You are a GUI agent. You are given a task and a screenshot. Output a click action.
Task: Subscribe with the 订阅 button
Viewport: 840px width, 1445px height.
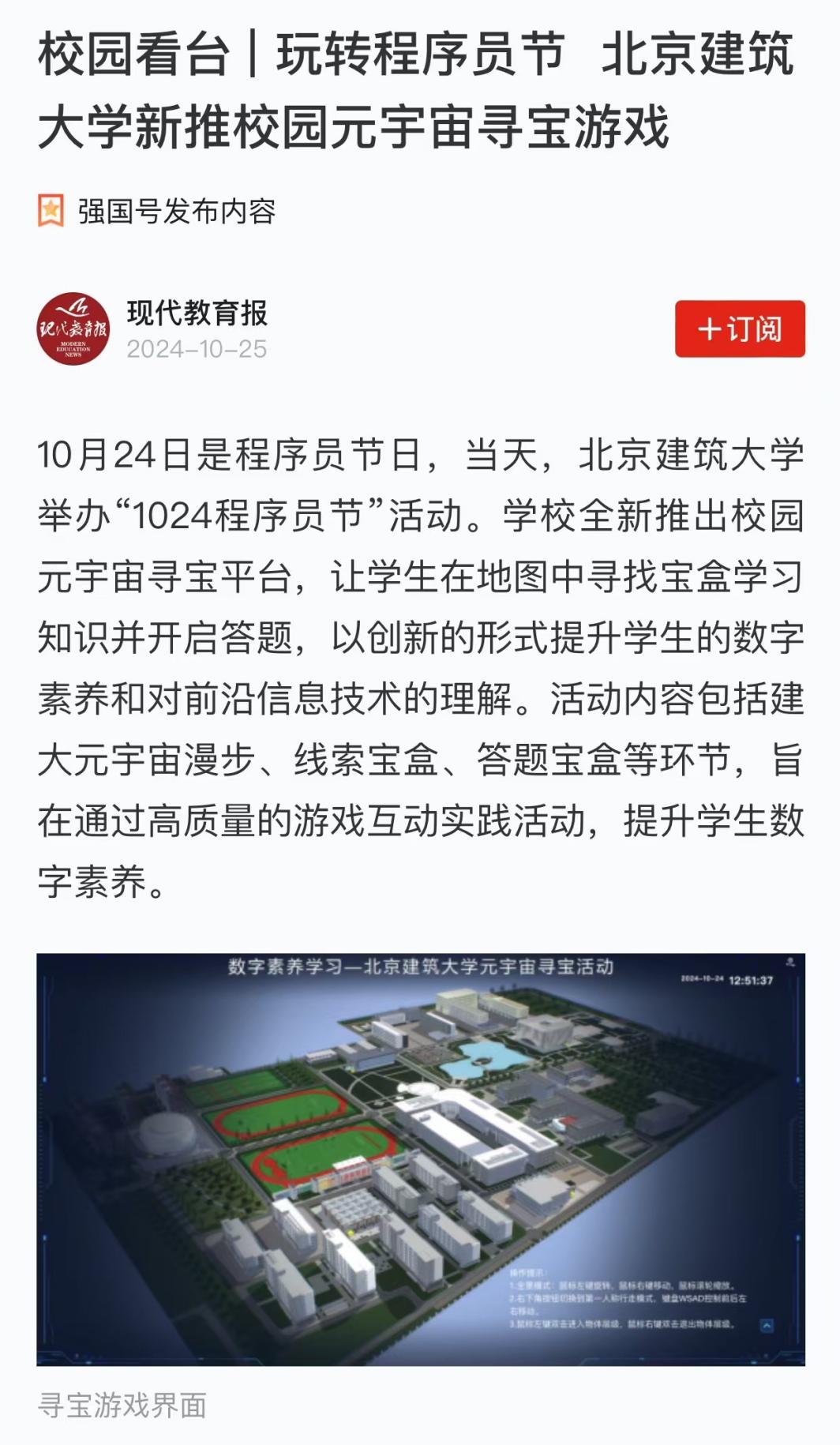[739, 328]
